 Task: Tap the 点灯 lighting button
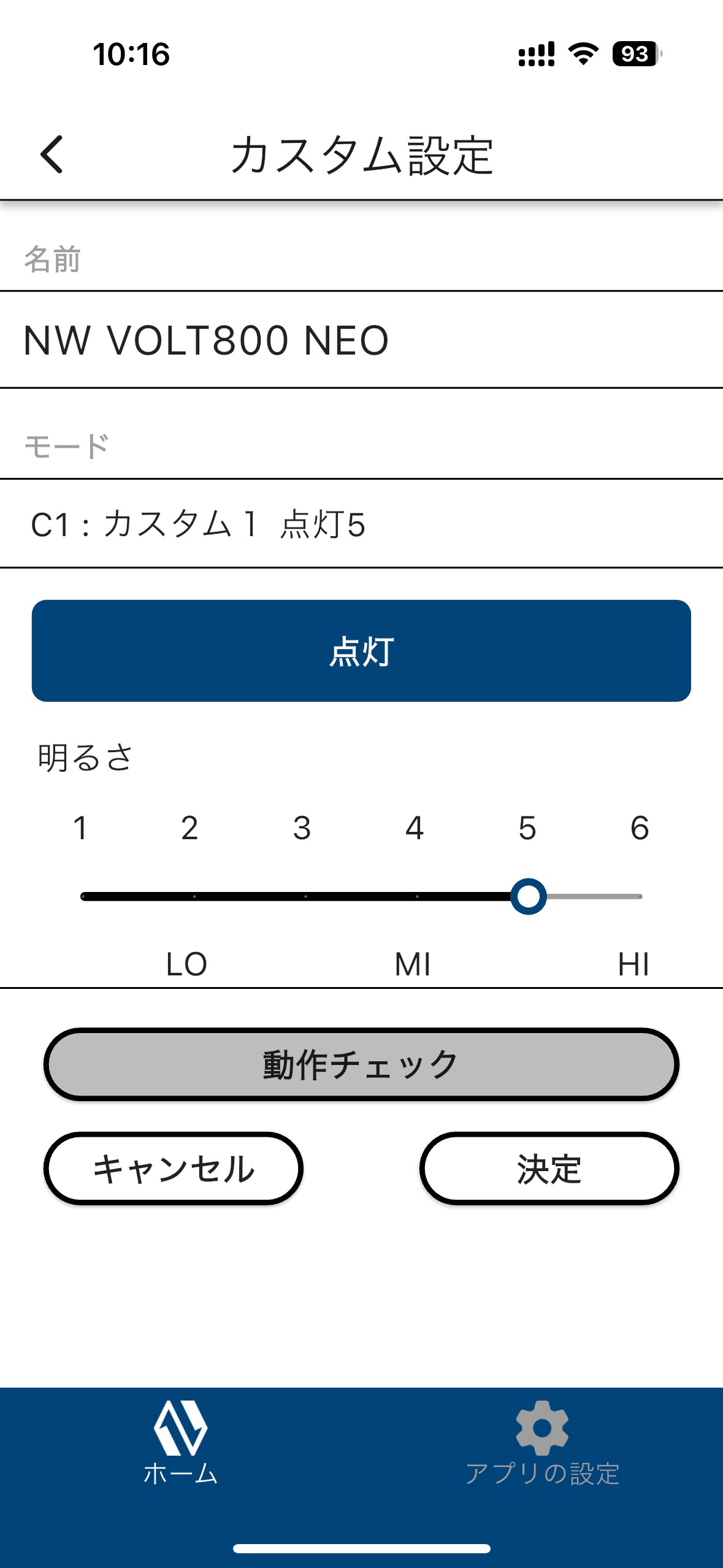point(361,651)
